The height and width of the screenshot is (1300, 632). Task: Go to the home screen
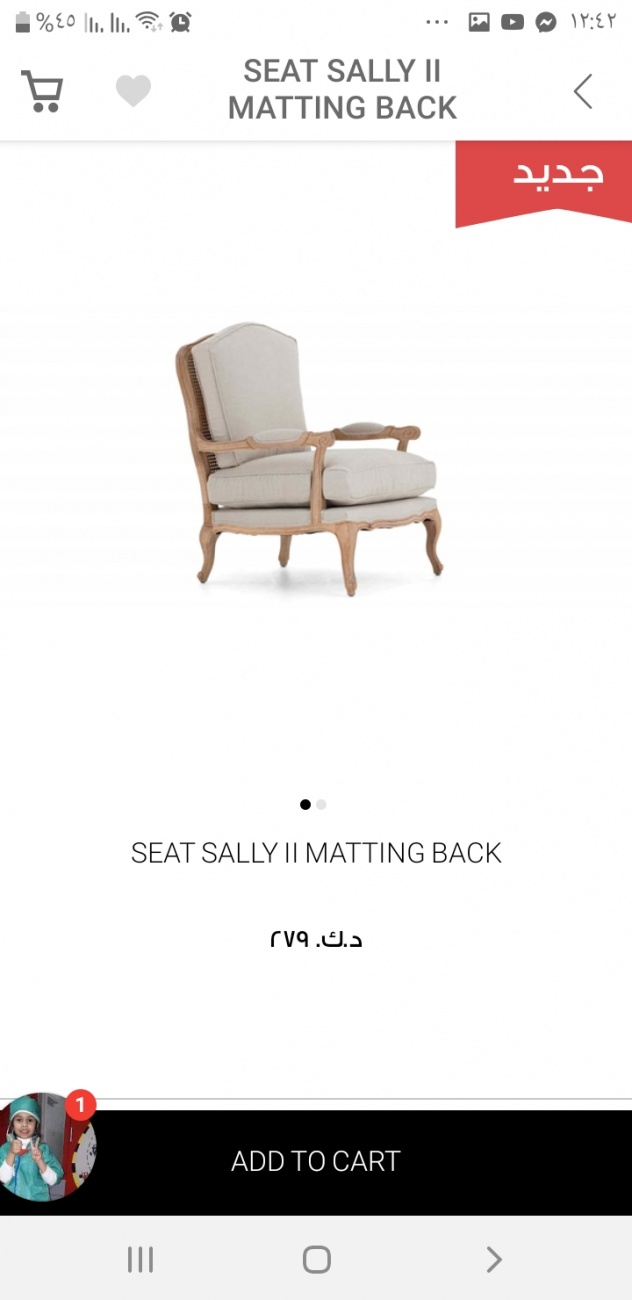coord(316,1260)
